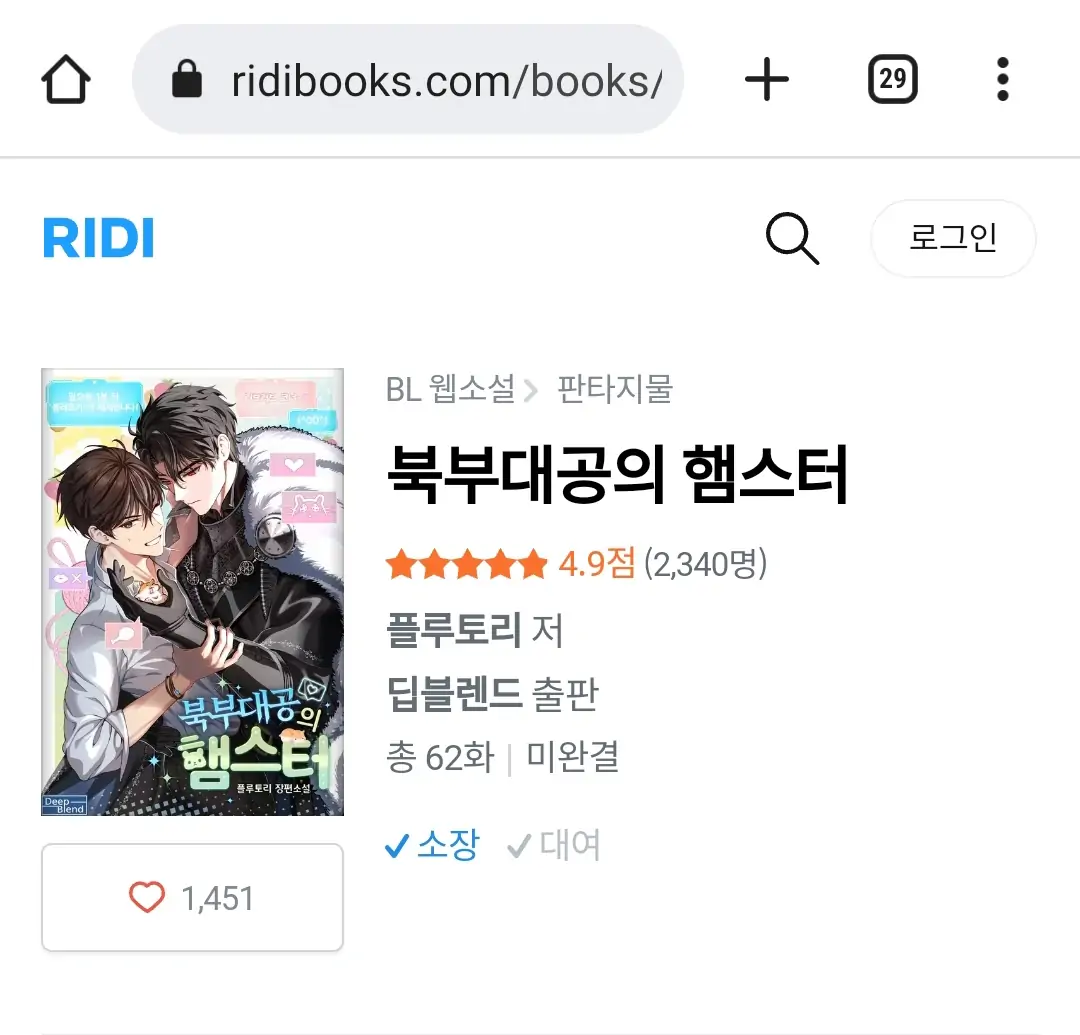Image resolution: width=1080 pixels, height=1035 pixels.
Task: Open the RIDI search
Action: (792, 239)
